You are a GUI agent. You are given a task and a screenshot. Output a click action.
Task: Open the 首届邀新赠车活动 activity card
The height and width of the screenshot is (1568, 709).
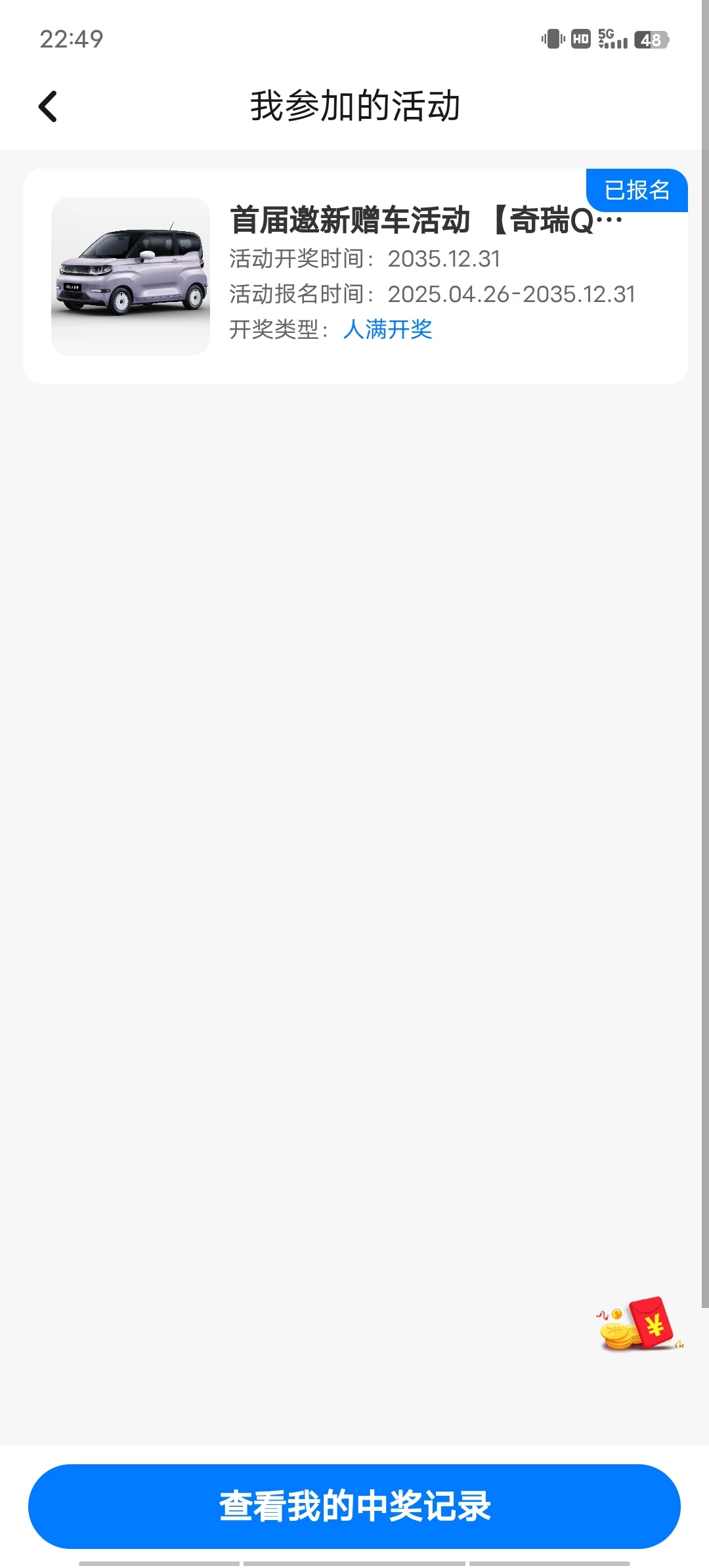click(354, 276)
